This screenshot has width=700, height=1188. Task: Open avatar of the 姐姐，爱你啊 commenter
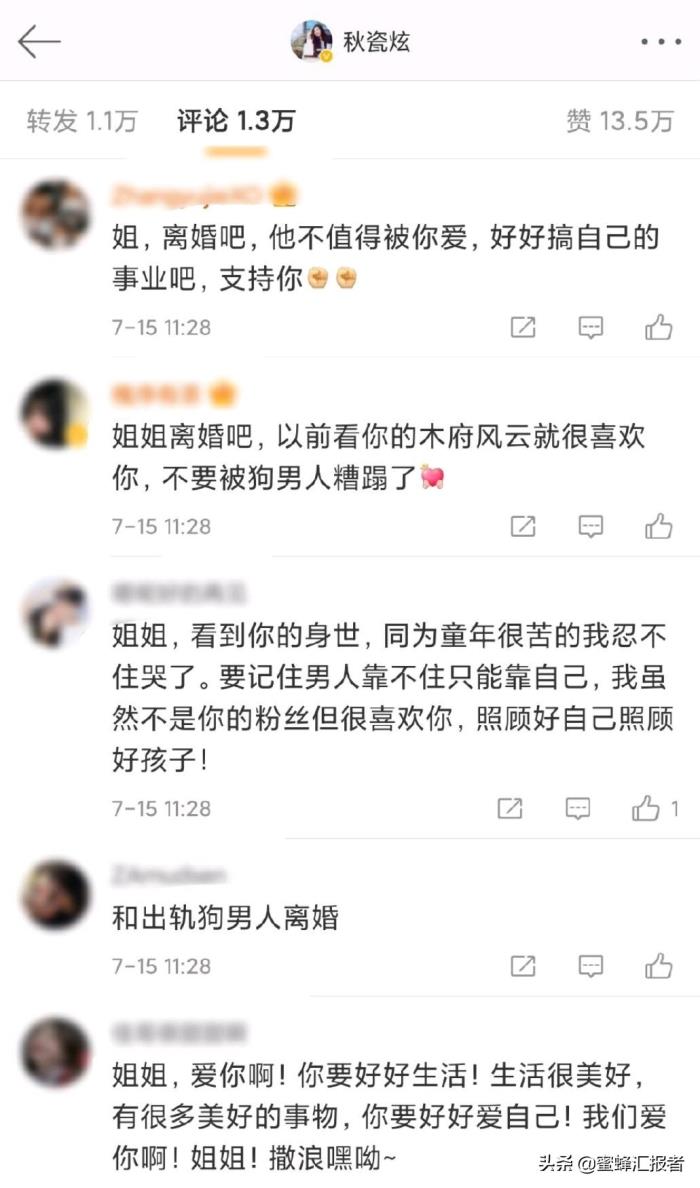(56, 1052)
